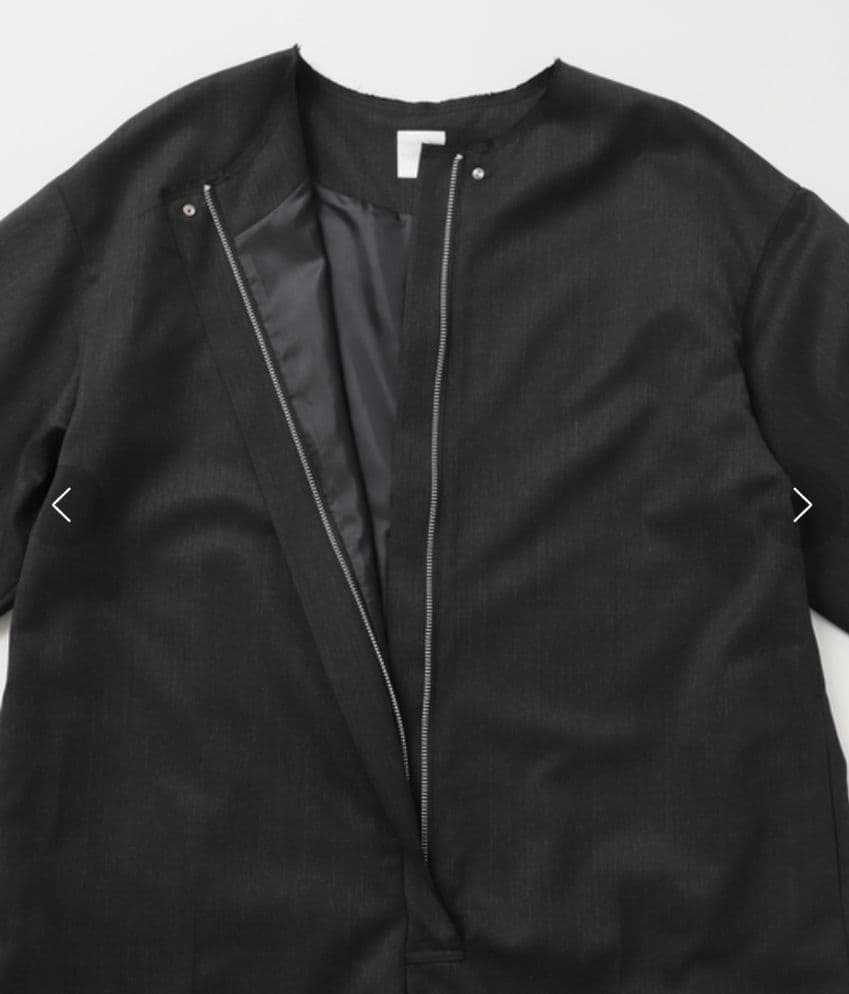Viewport: 849px width, 994px height.
Task: Go to the previous product image
Action: point(62,506)
